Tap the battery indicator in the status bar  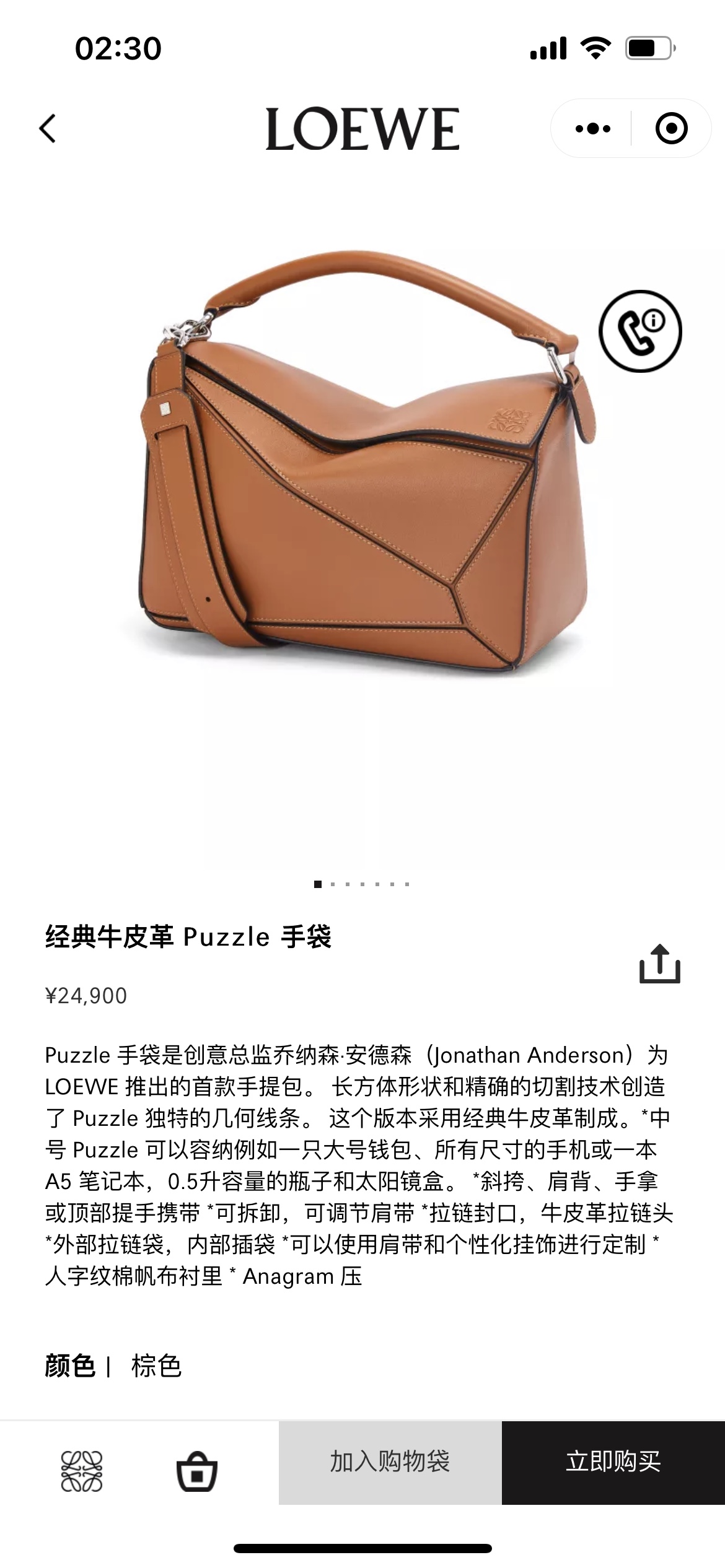(647, 46)
